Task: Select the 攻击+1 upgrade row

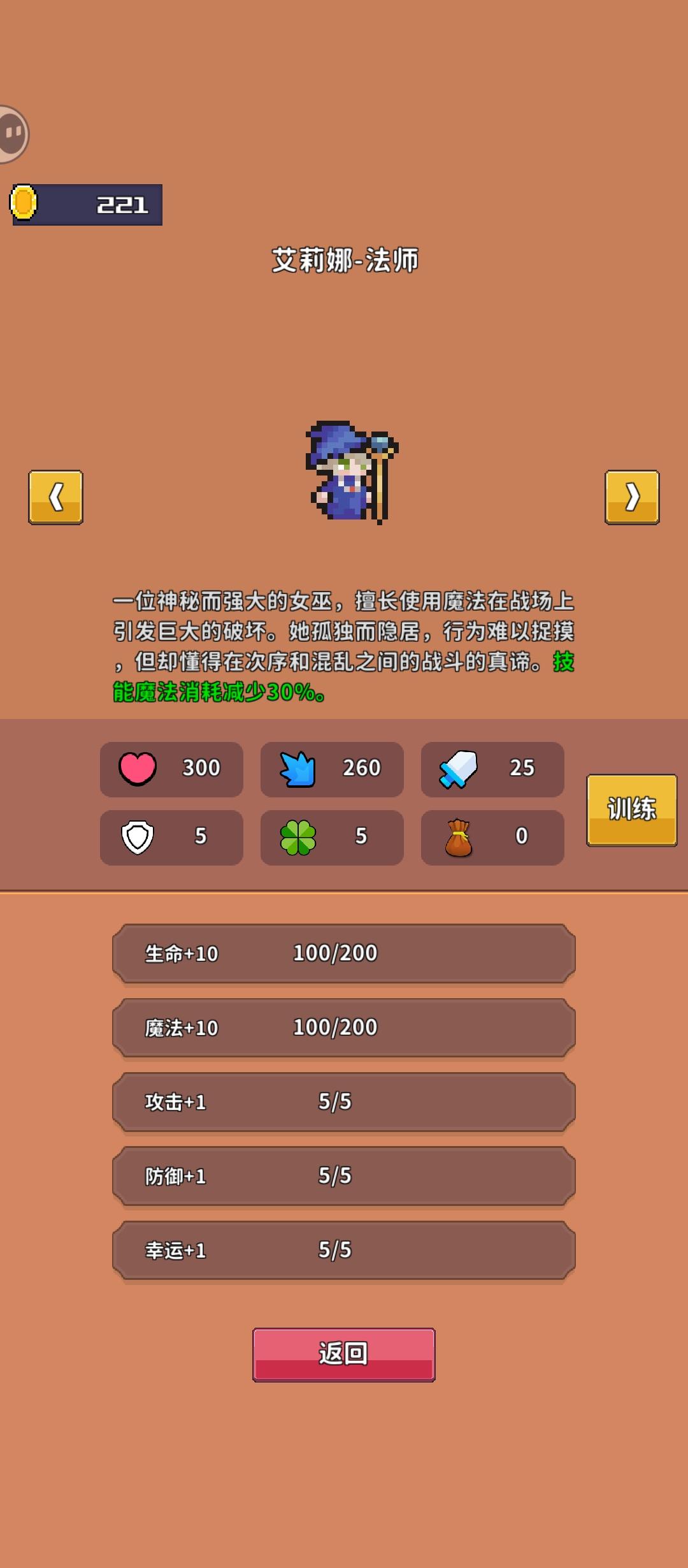Action: (x=344, y=1101)
